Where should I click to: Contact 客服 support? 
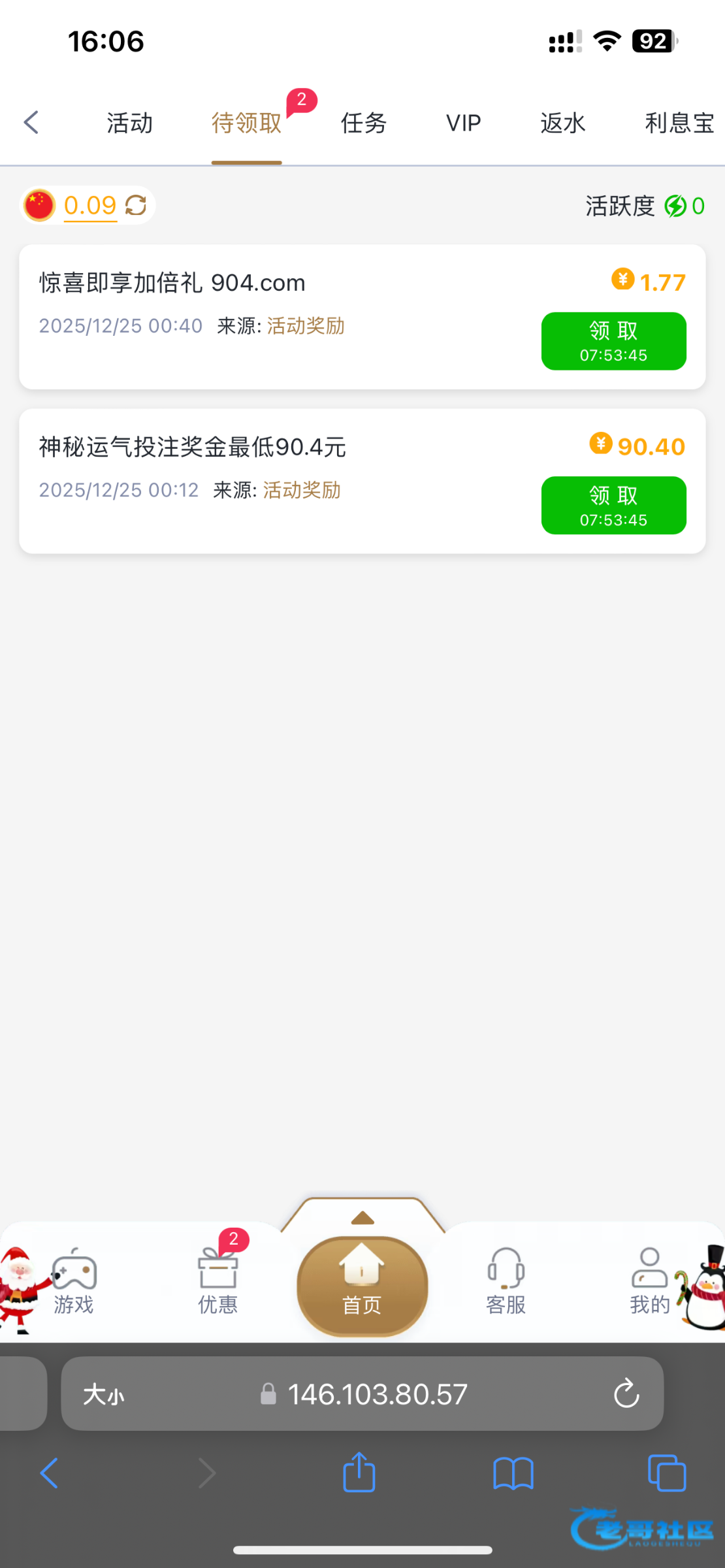[x=506, y=1282]
